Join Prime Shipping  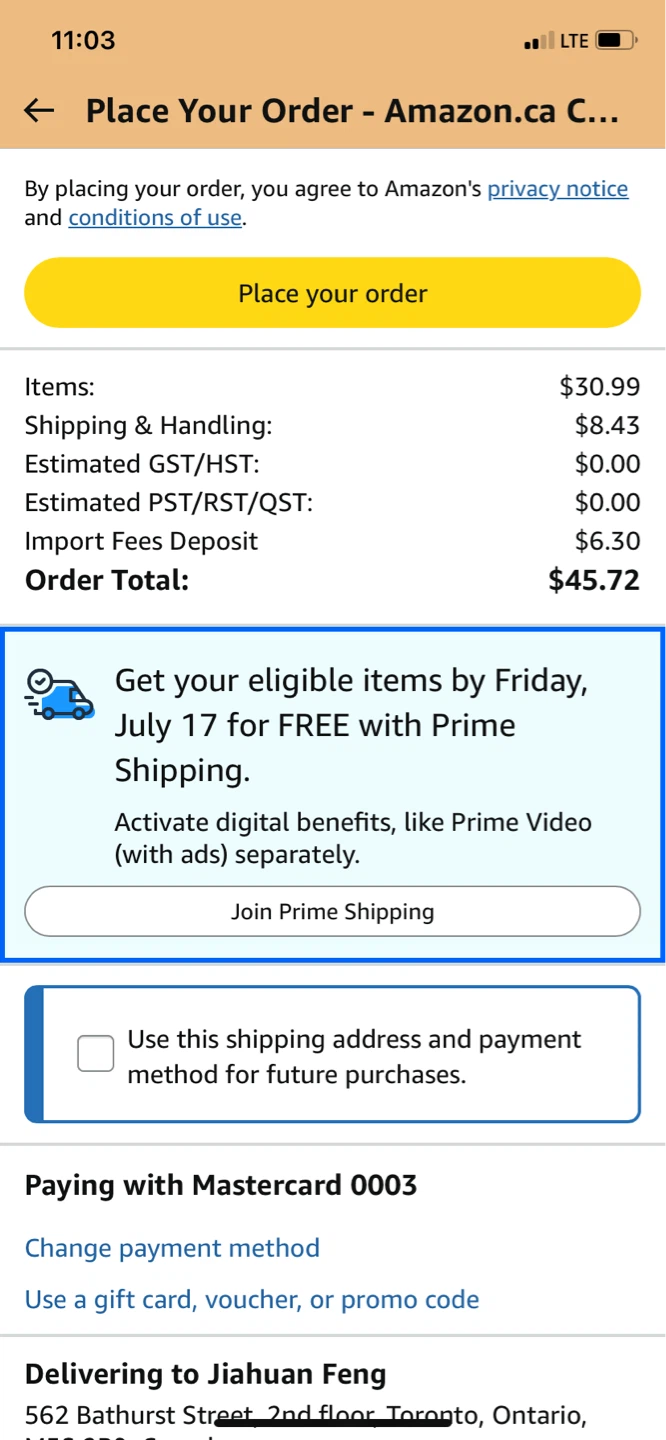(332, 911)
